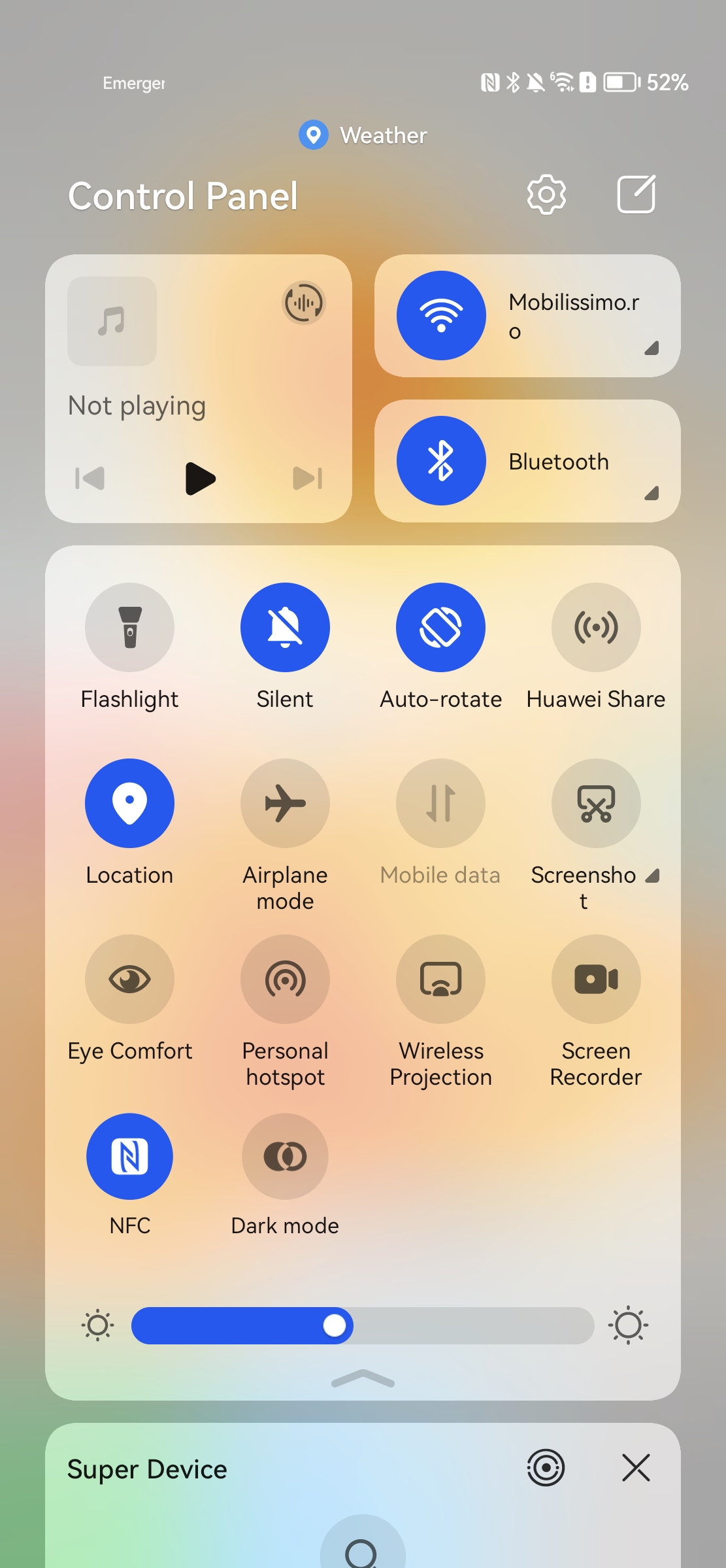Take a Screenshot
726x1568 pixels.
click(596, 803)
